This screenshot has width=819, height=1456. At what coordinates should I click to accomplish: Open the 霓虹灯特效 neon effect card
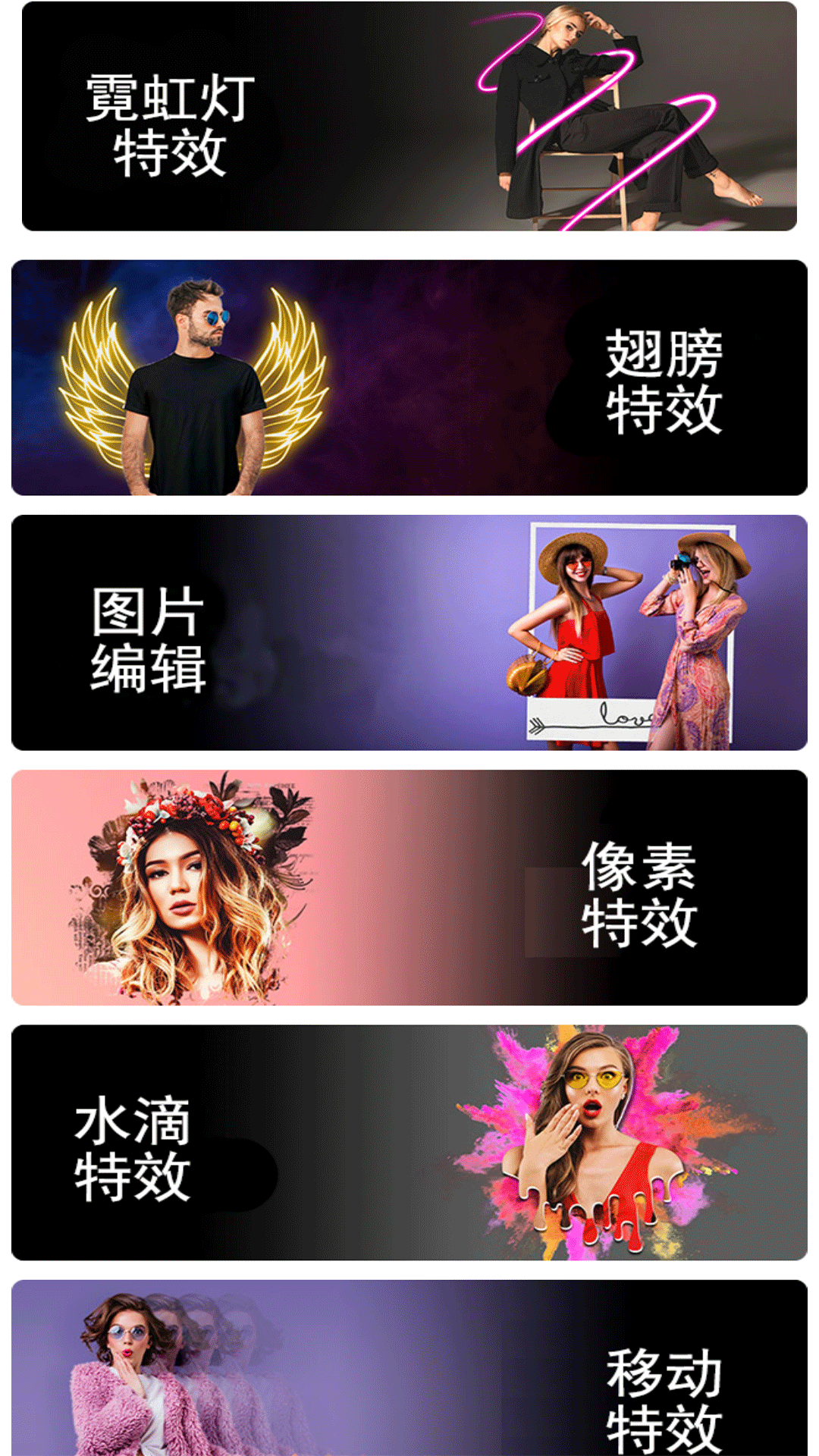pos(409,116)
